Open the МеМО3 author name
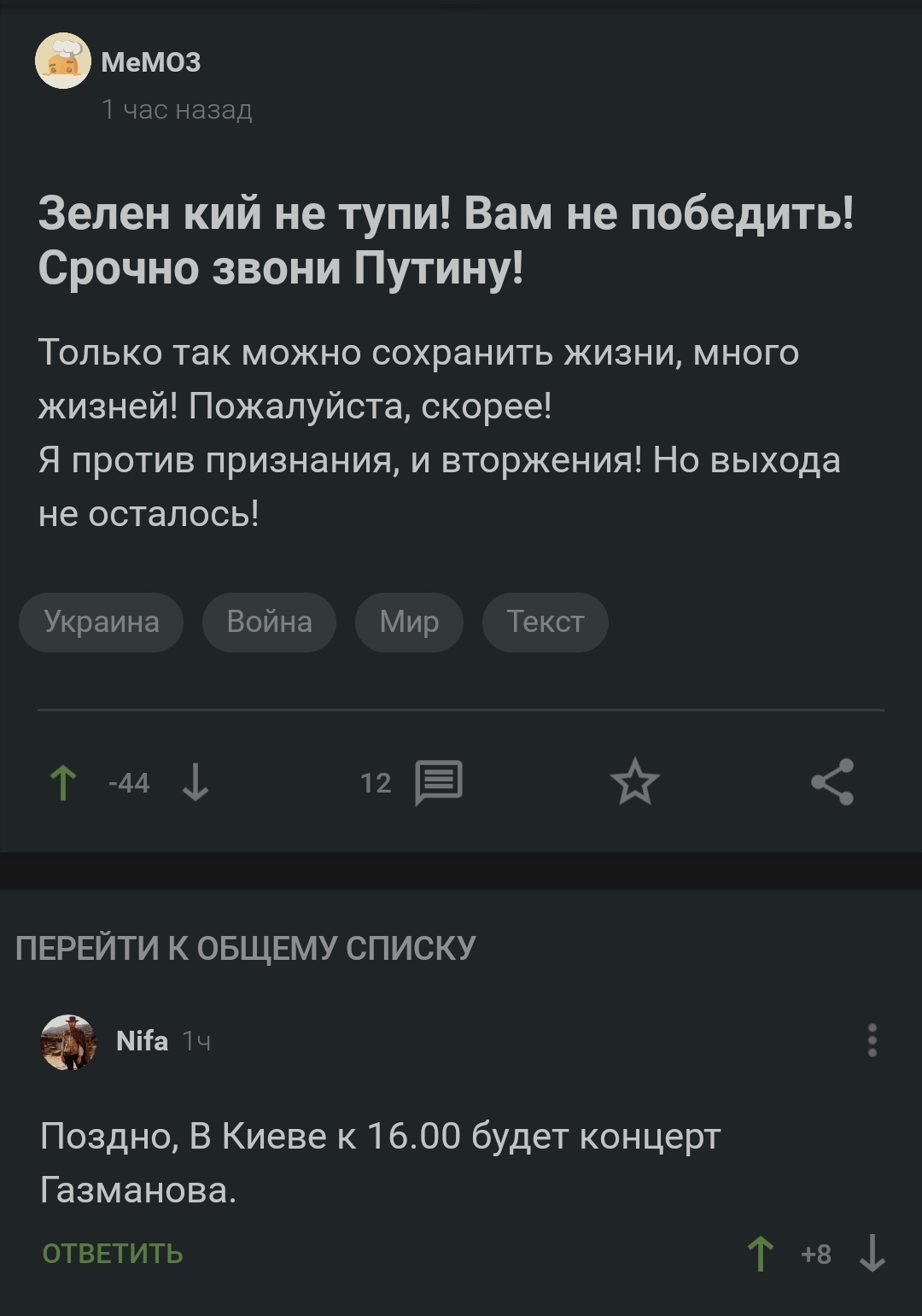 (151, 62)
